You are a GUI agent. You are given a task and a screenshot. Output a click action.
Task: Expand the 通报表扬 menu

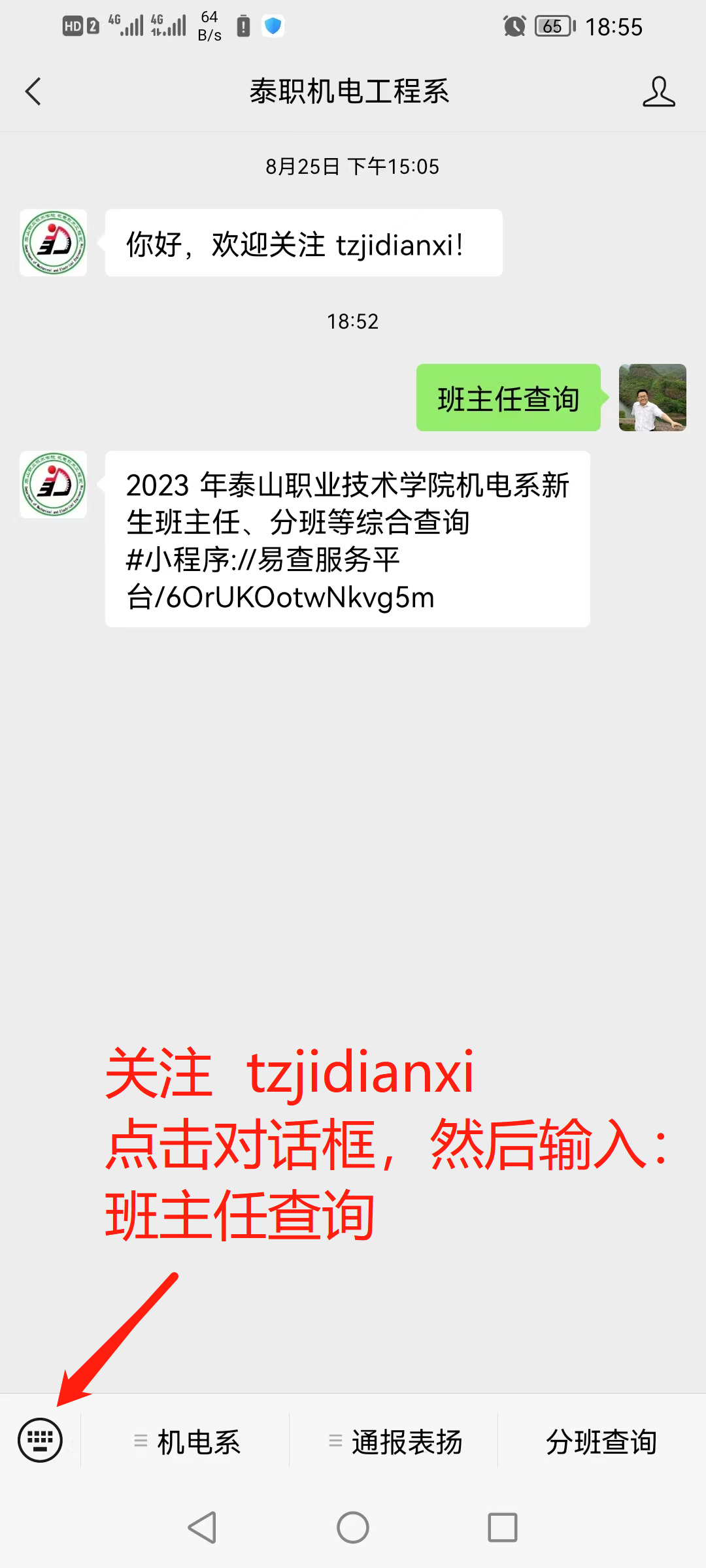pyautogui.click(x=394, y=1441)
